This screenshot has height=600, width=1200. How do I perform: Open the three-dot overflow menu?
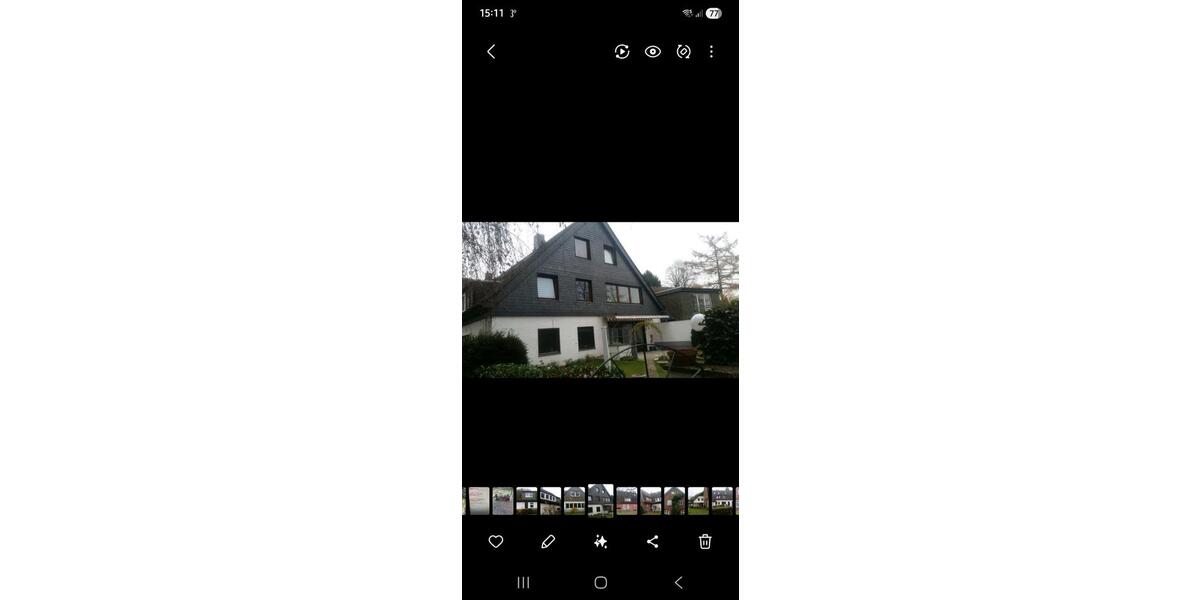click(x=711, y=52)
